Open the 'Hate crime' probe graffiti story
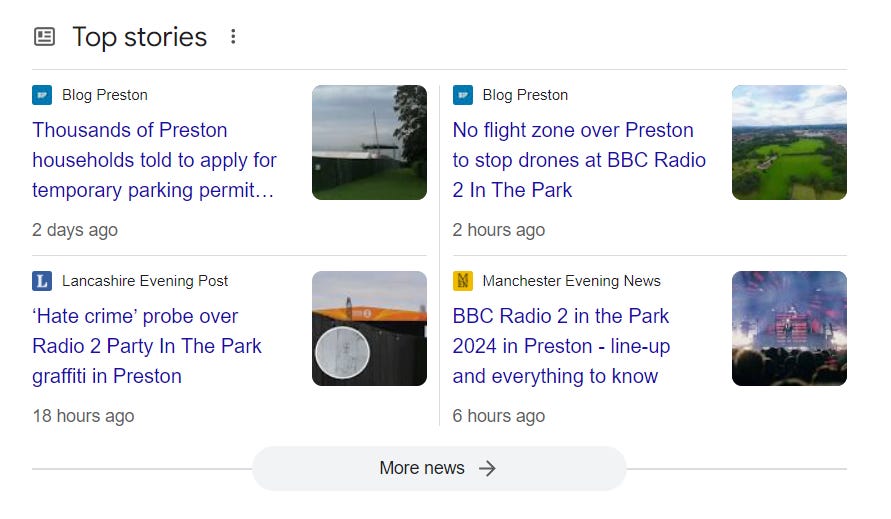The height and width of the screenshot is (519, 891). pyautogui.click(x=146, y=346)
